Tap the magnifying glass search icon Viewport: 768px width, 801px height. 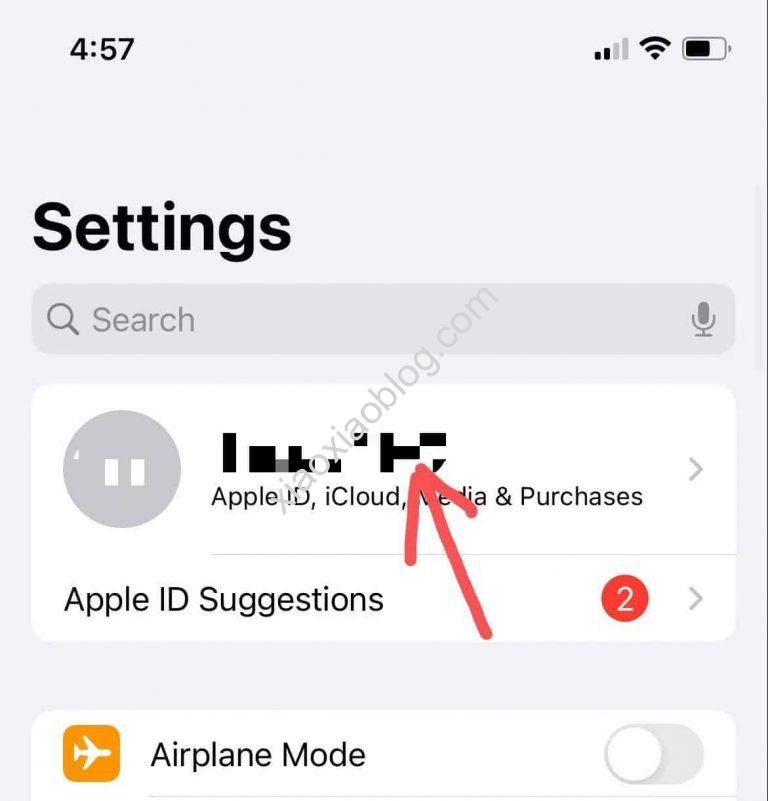tap(62, 320)
